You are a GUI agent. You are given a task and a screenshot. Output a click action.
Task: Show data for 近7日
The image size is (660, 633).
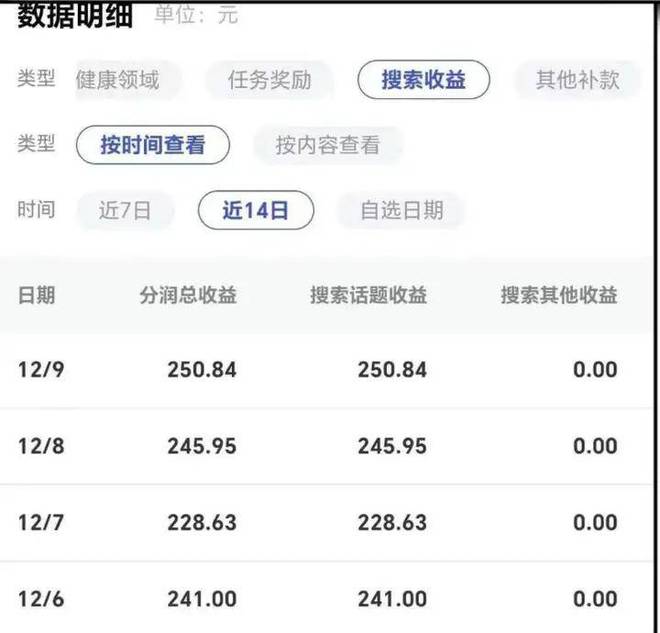(x=125, y=211)
